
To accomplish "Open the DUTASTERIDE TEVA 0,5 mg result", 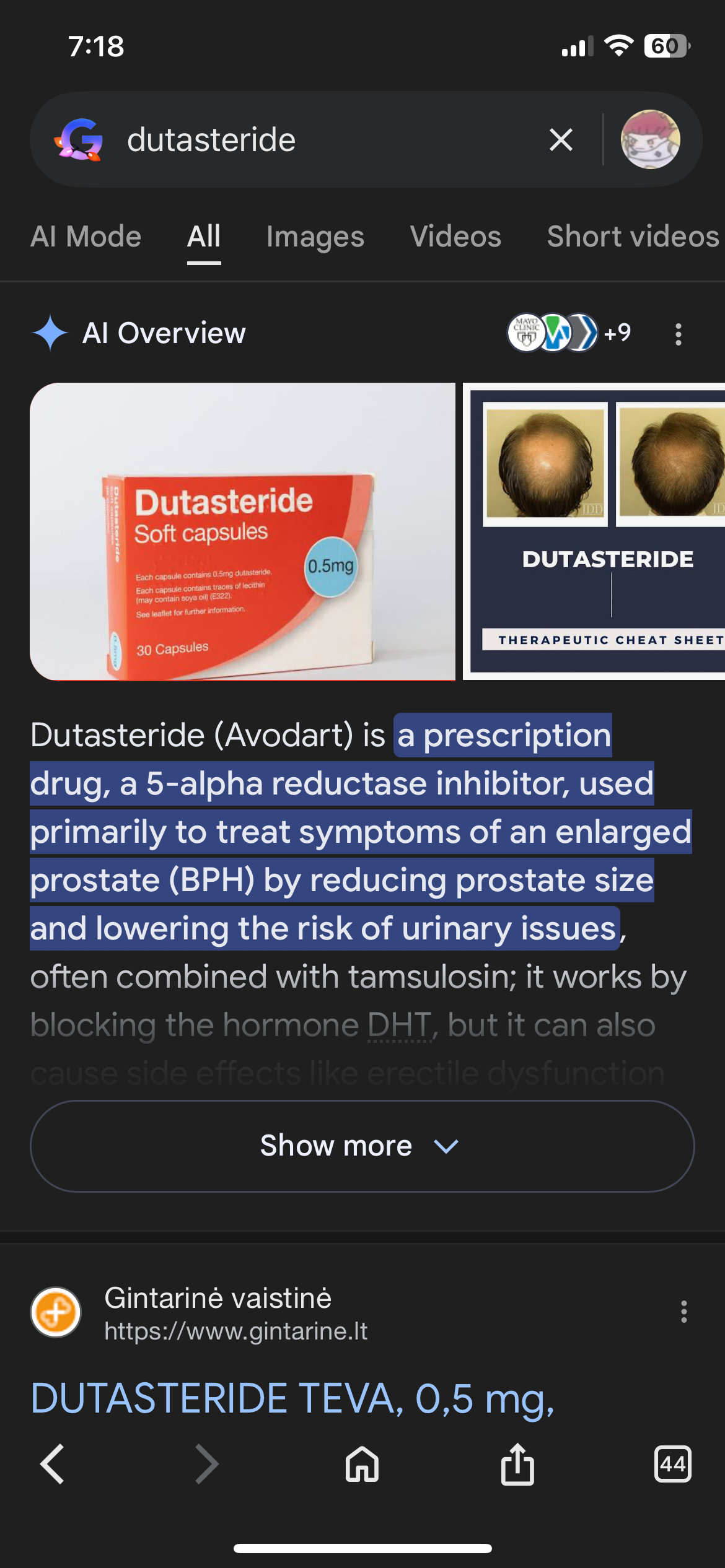I will click(x=292, y=1398).
